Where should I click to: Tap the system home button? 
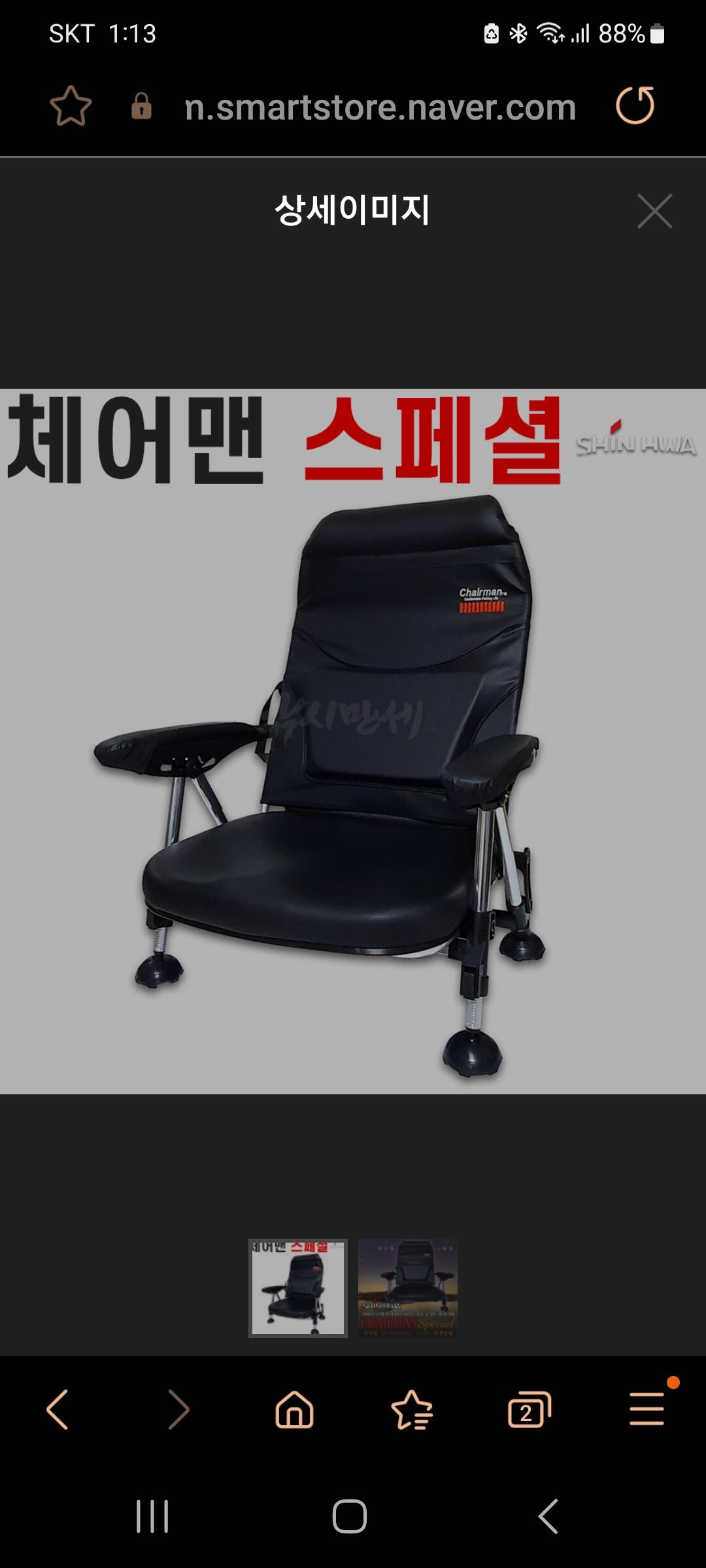pyautogui.click(x=350, y=1516)
